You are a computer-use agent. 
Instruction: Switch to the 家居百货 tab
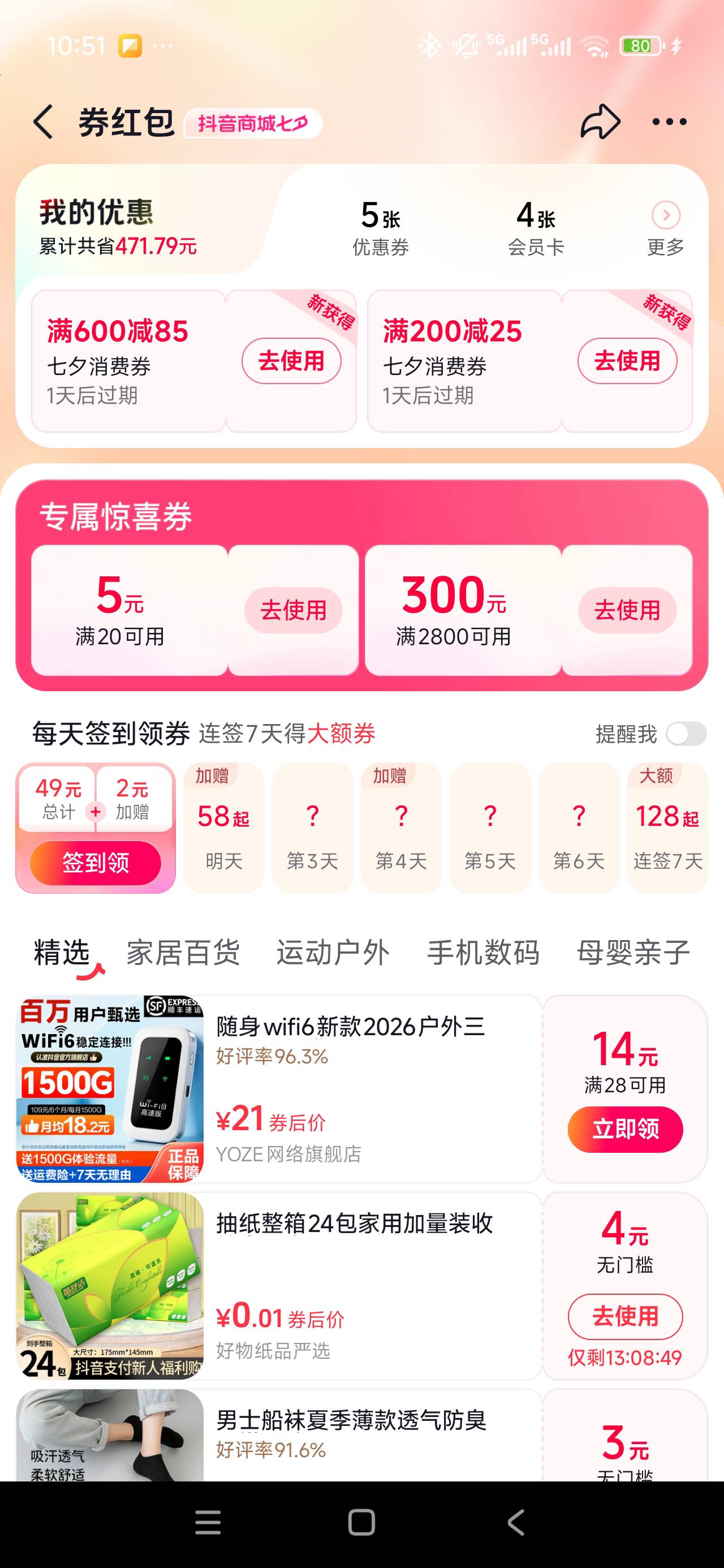(183, 953)
